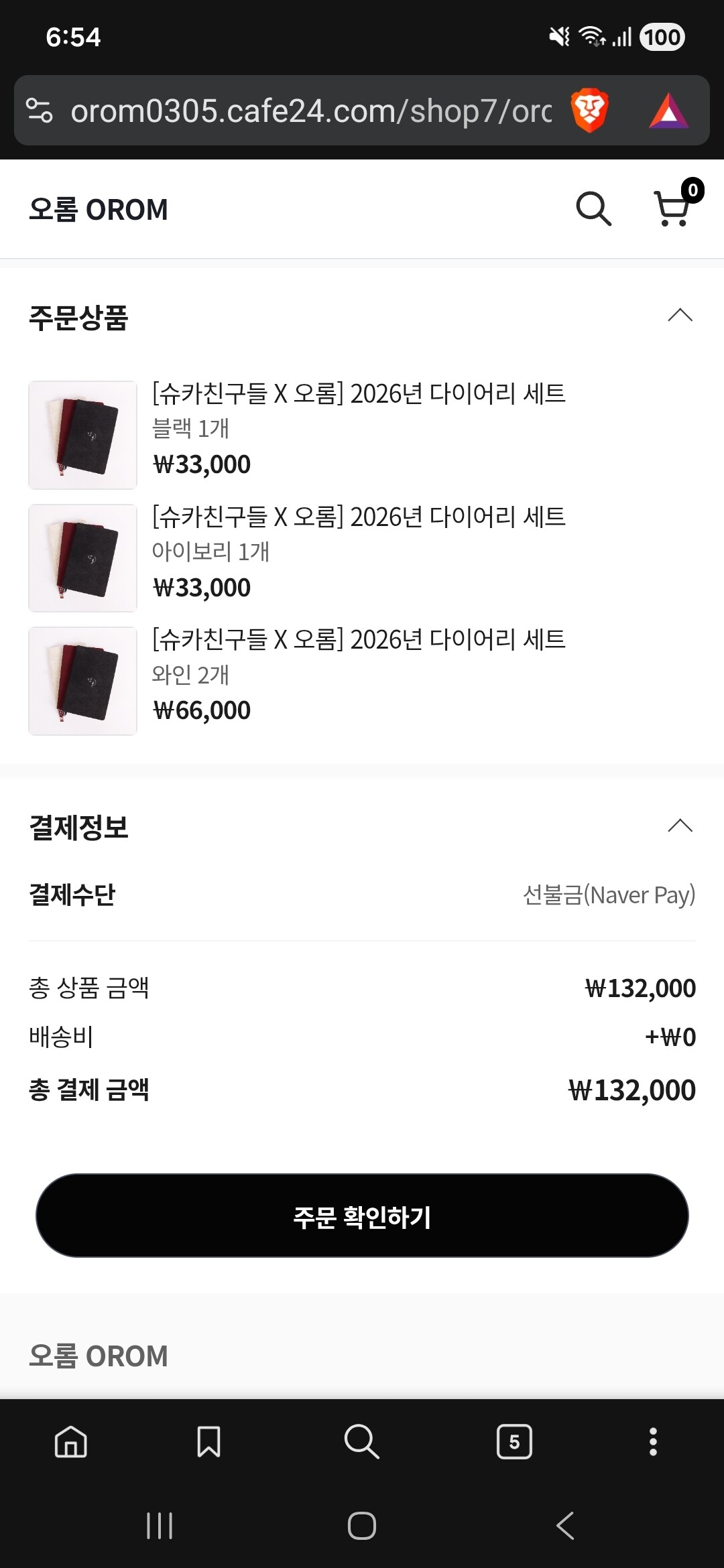
Task: Open the 아이보리 diary set product
Action: point(359,517)
